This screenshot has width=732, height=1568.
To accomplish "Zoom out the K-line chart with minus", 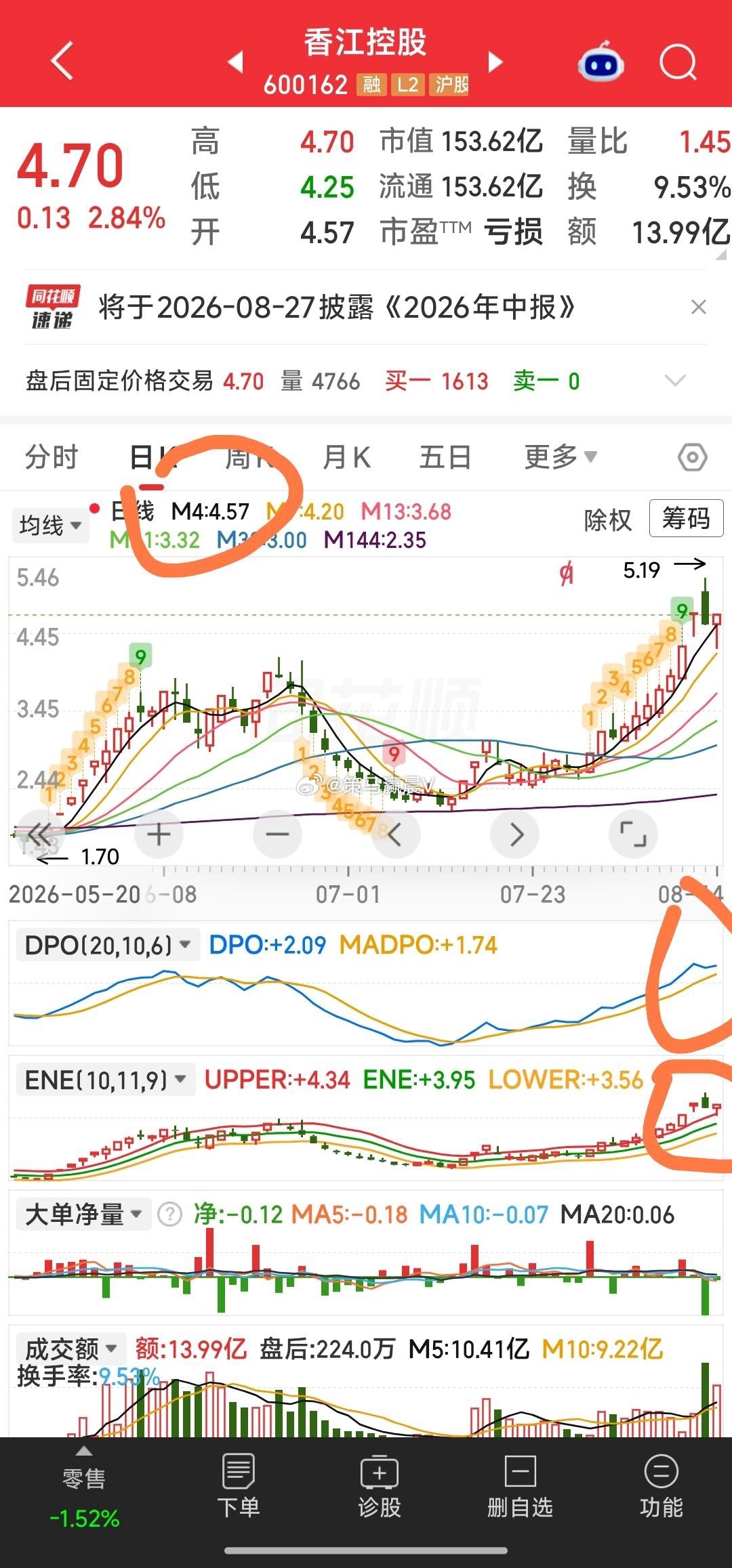I will click(277, 834).
